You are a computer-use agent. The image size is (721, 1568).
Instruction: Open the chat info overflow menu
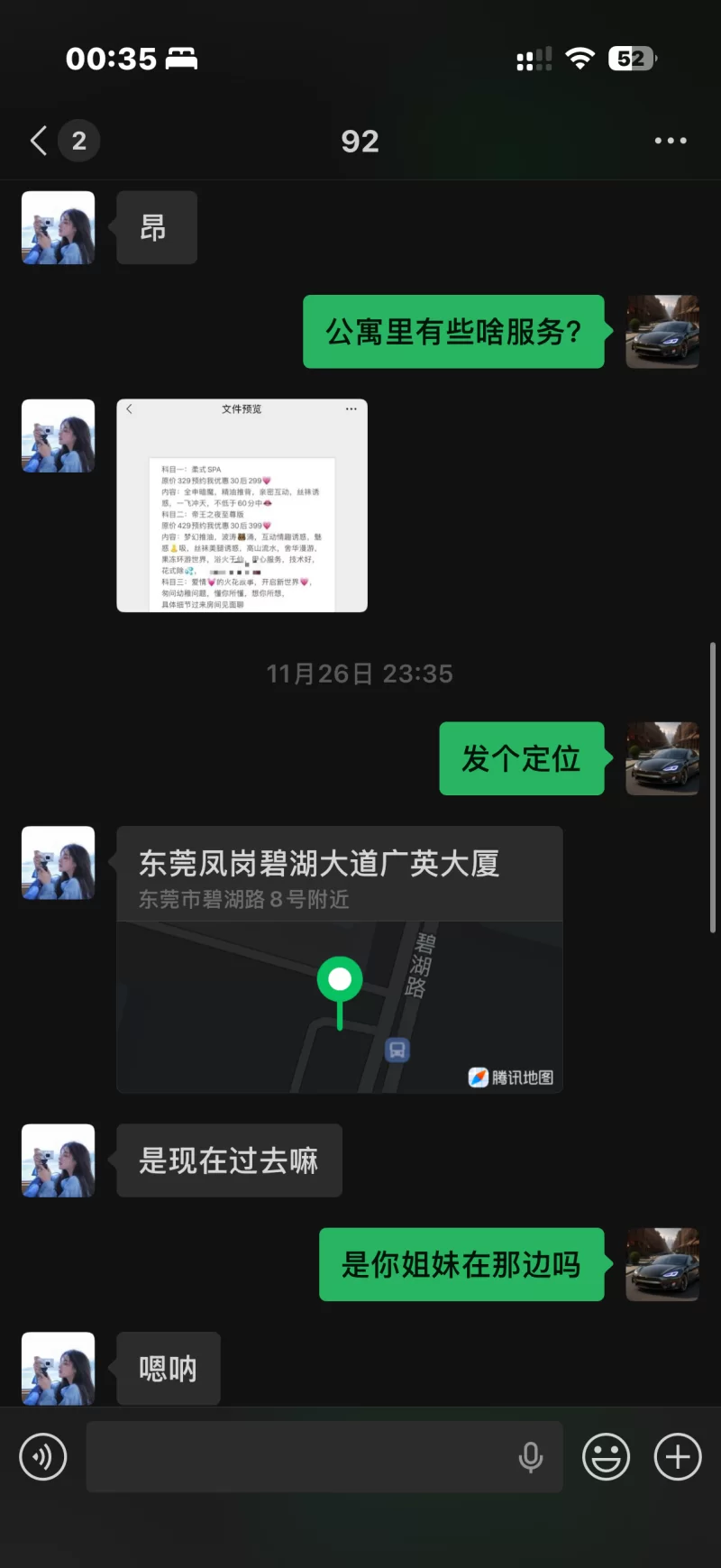tap(671, 141)
